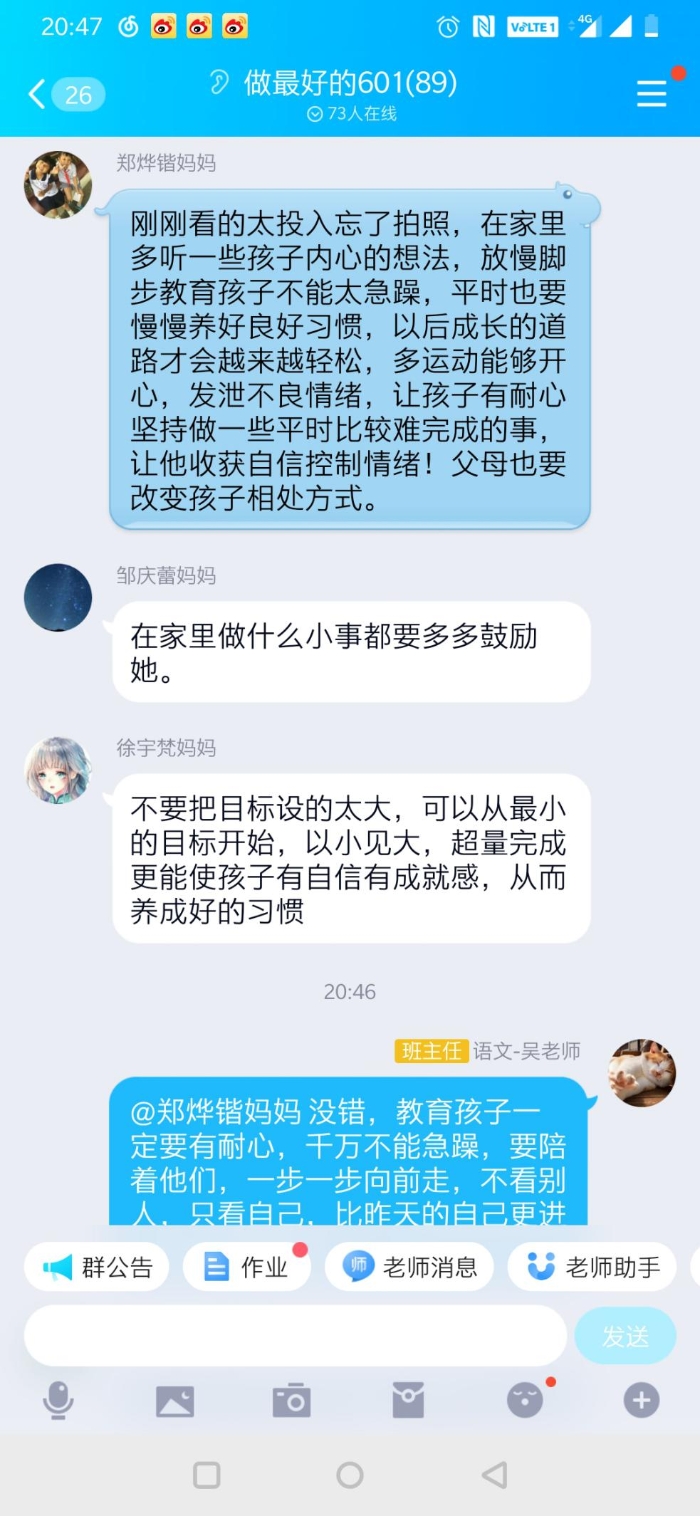Open 郑烨锴妈妈's profile avatar
The height and width of the screenshot is (1516, 700).
58,185
